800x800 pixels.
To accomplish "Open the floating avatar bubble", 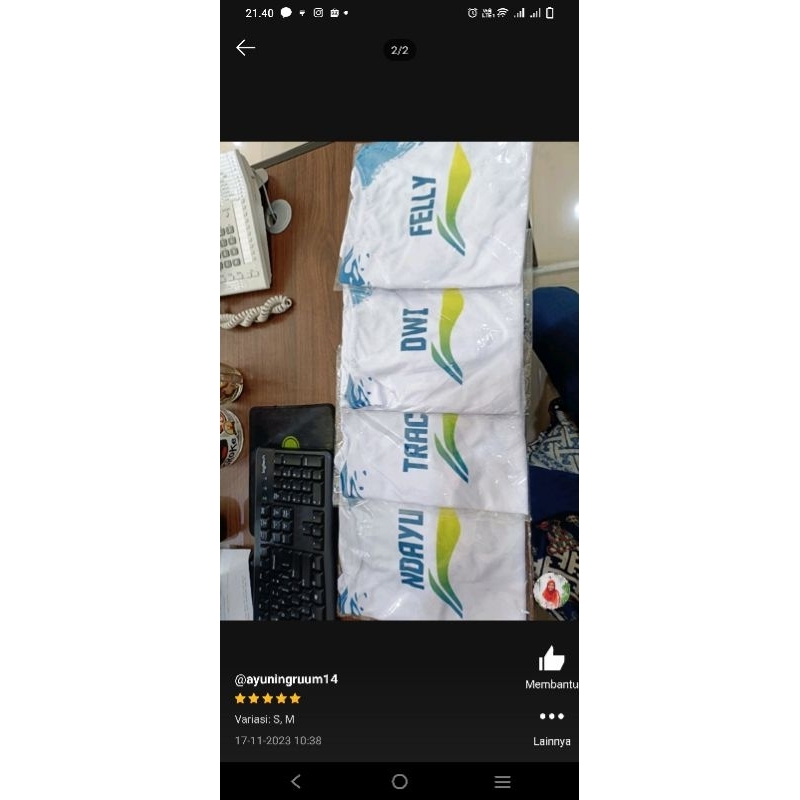I will pyautogui.click(x=551, y=590).
